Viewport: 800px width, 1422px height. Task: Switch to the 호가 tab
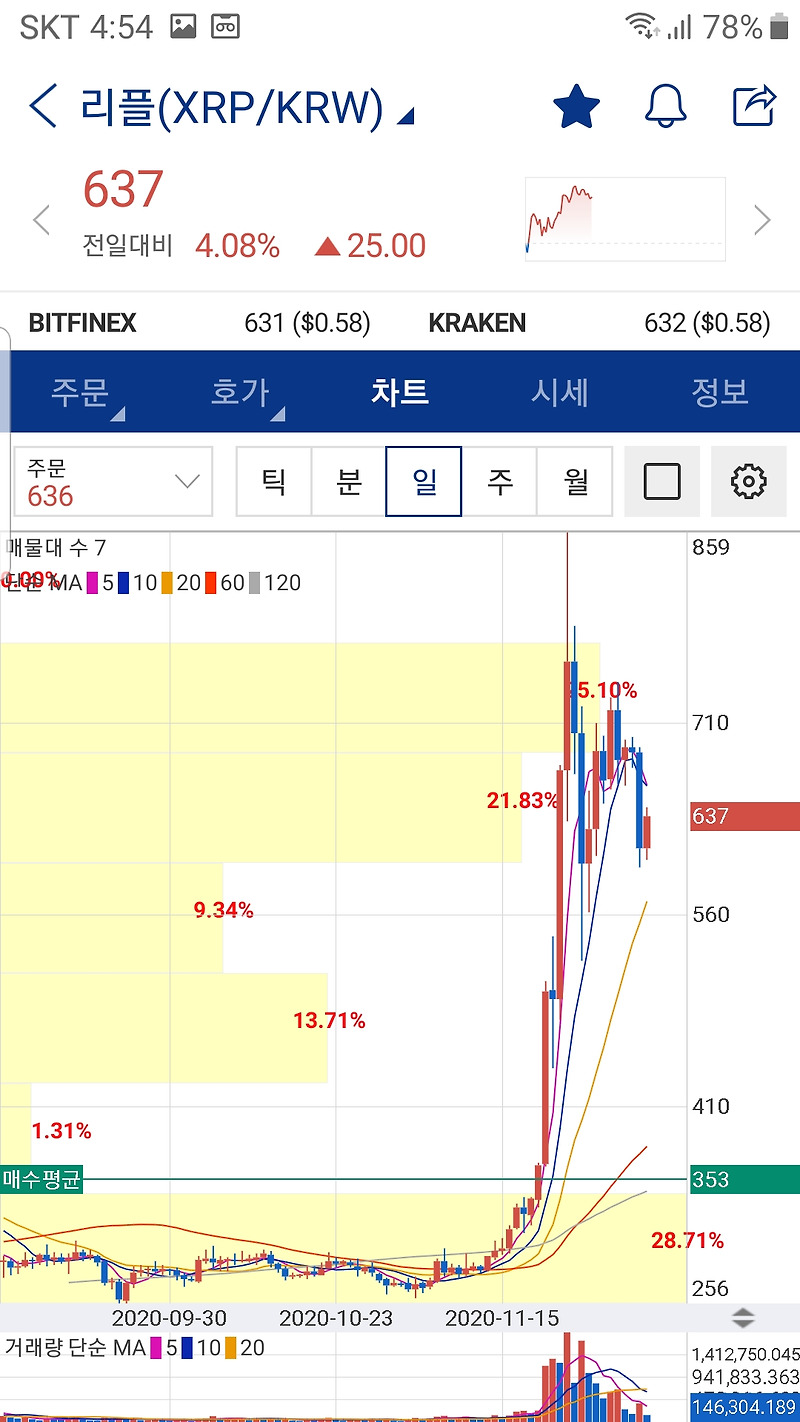tap(240, 392)
